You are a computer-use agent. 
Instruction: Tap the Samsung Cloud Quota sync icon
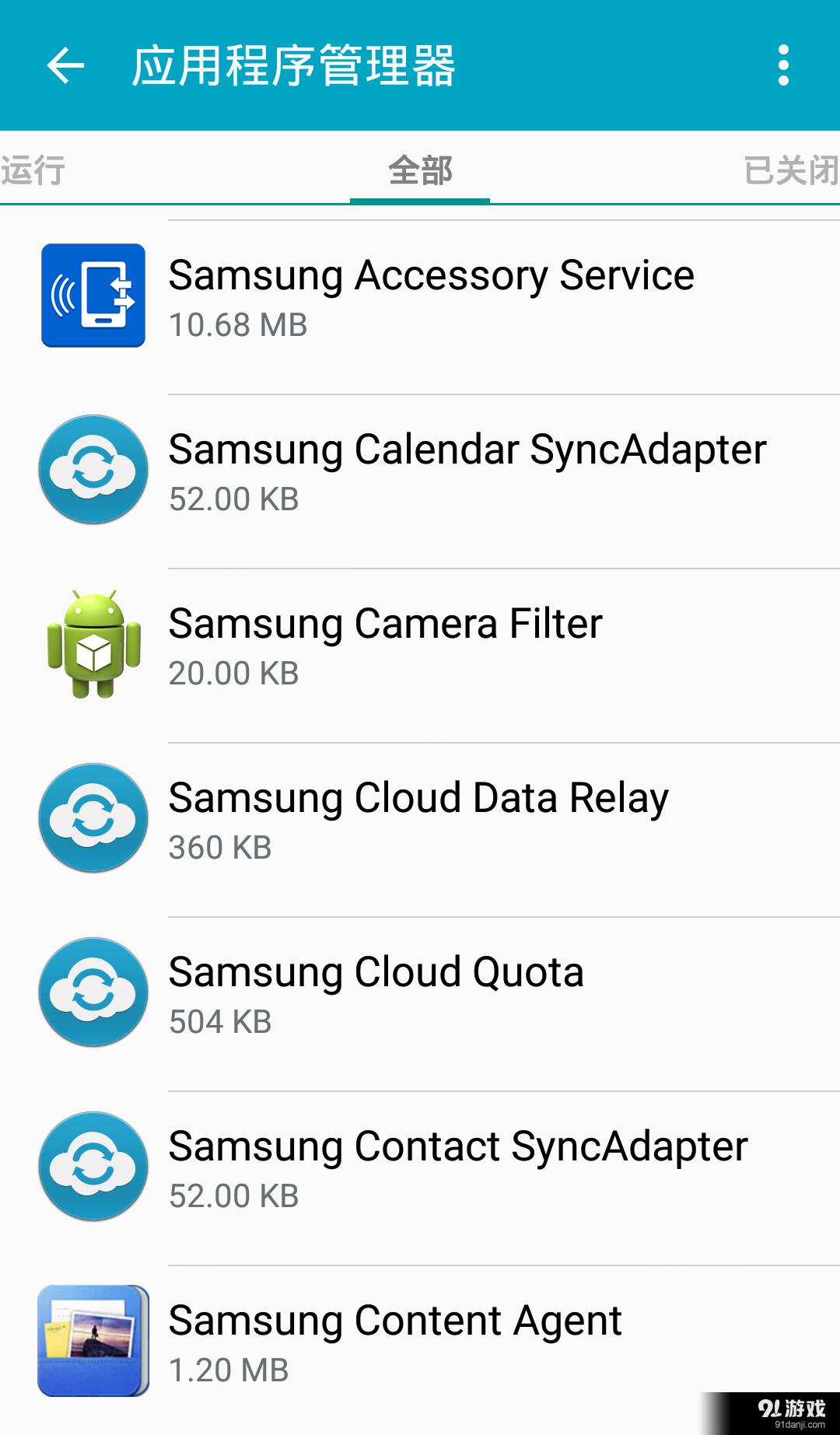pos(93,992)
